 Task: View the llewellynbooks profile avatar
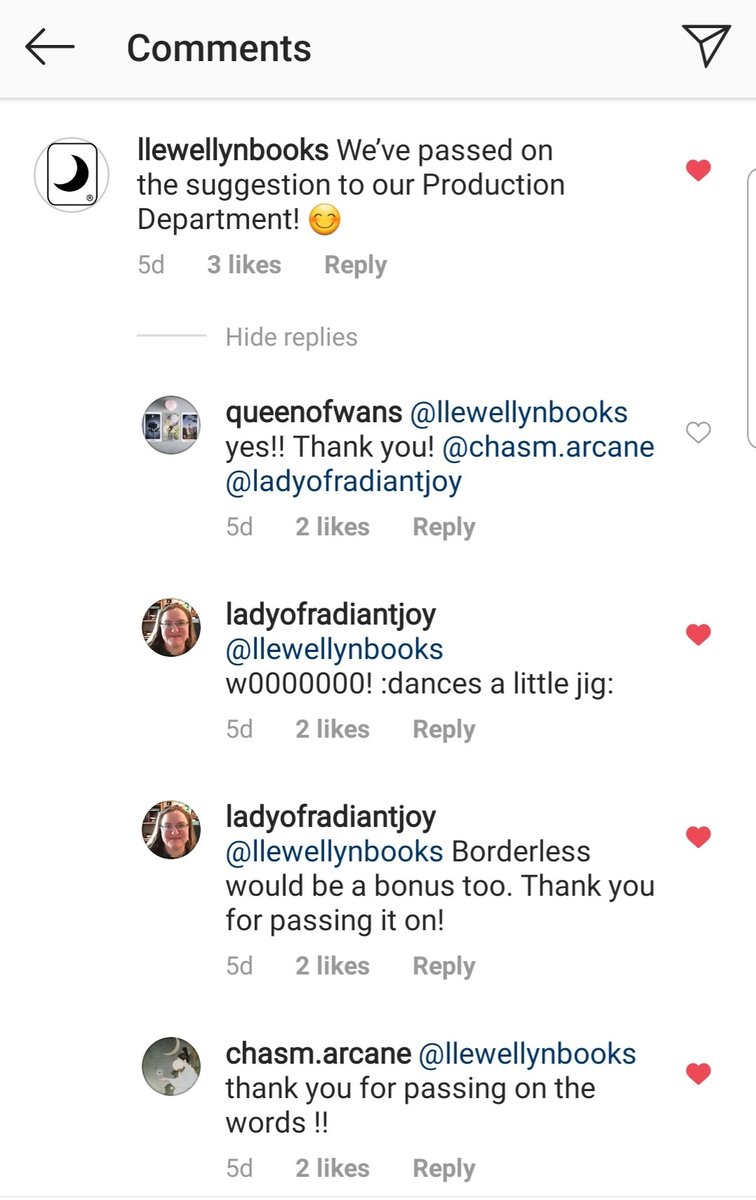click(x=72, y=175)
